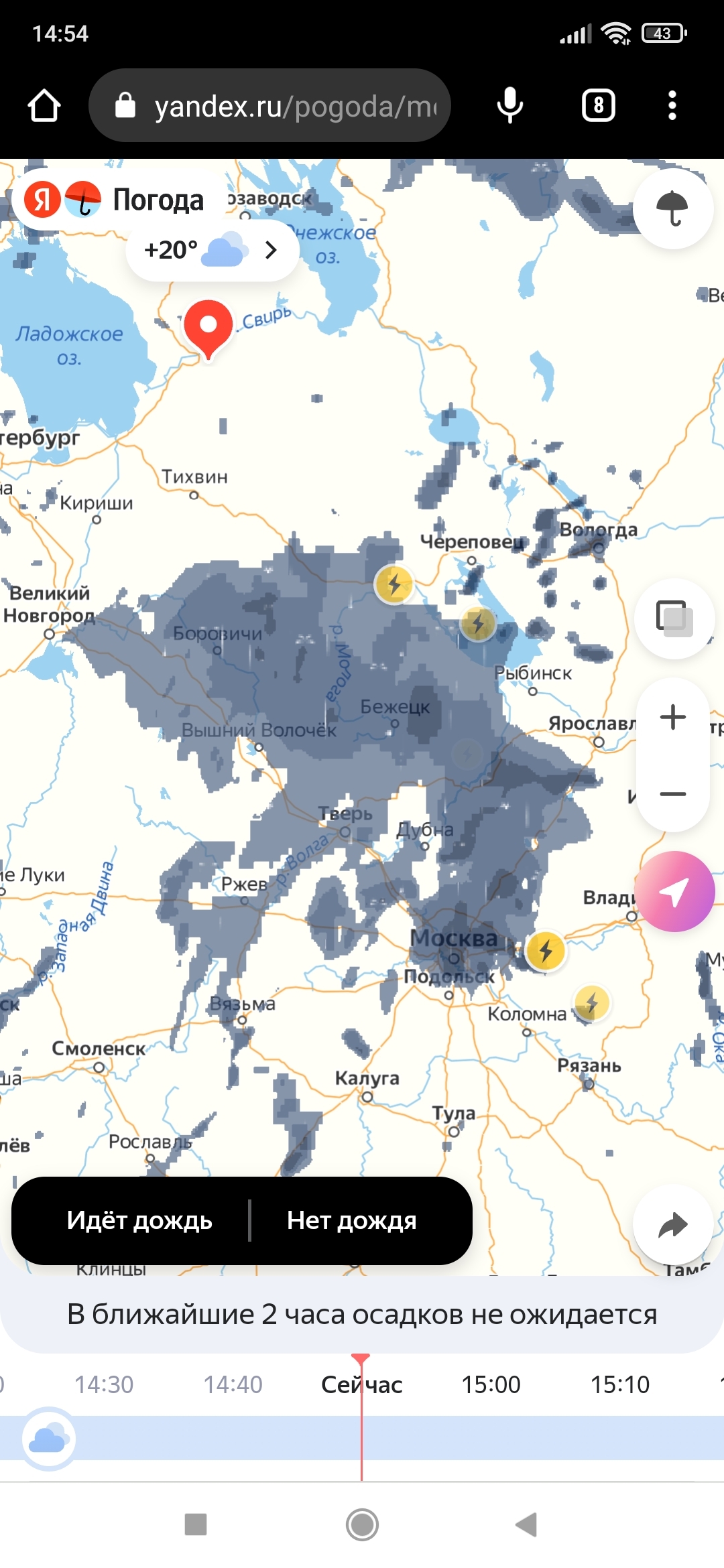Start voice search with the microphone
This screenshot has width=724, height=1568.
[509, 106]
